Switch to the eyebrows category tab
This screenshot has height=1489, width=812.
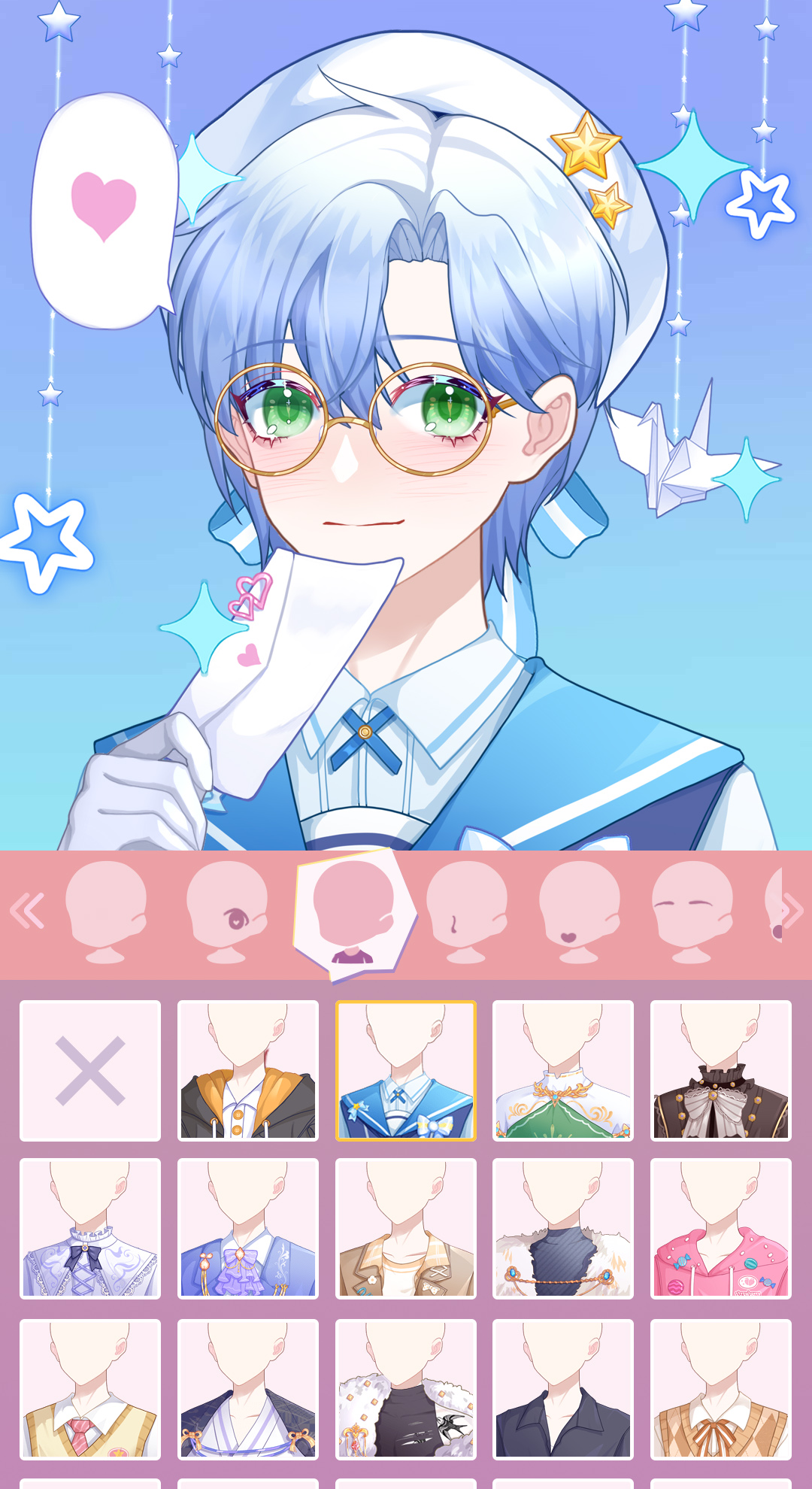click(x=692, y=911)
